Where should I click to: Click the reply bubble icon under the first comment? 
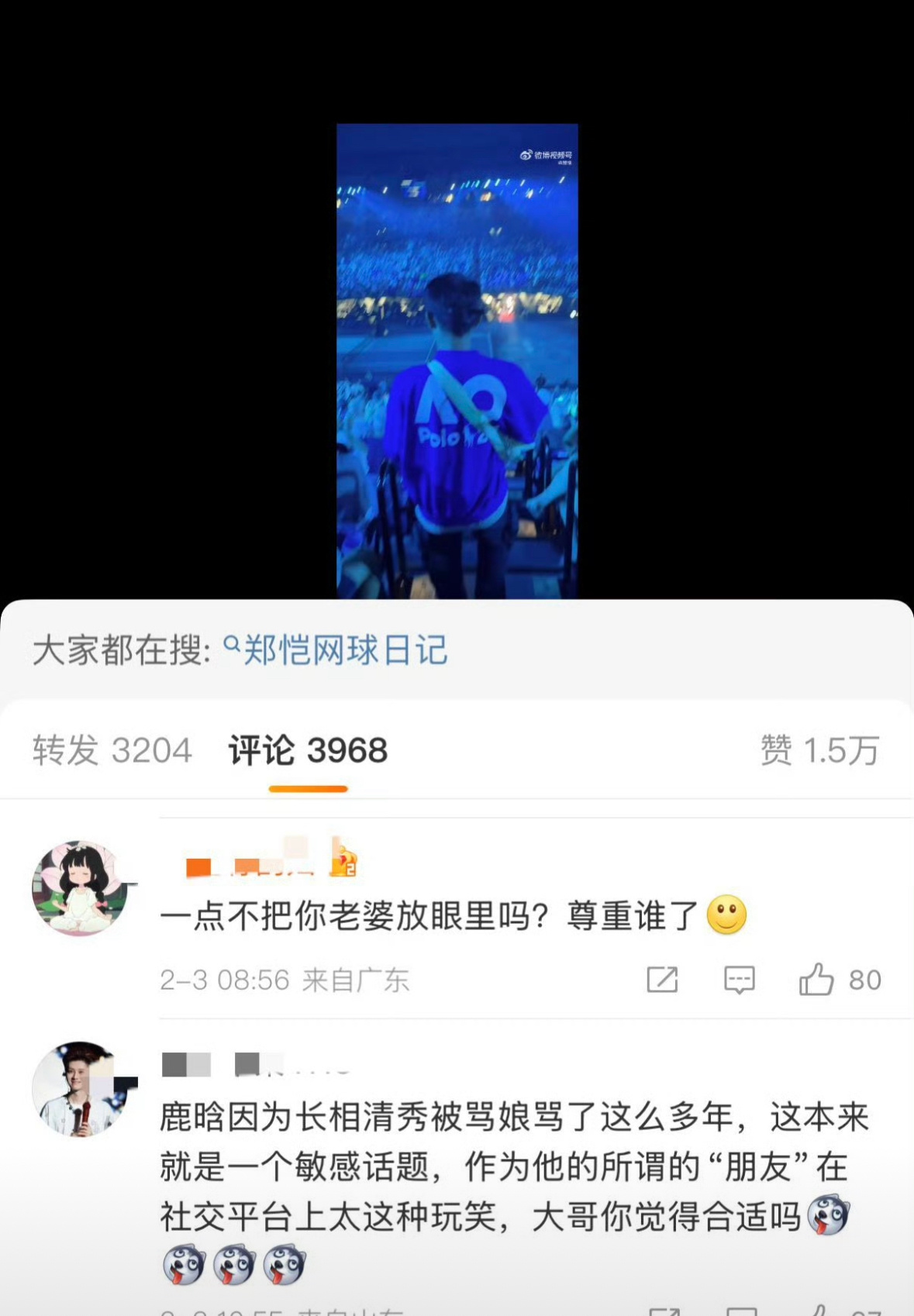740,980
